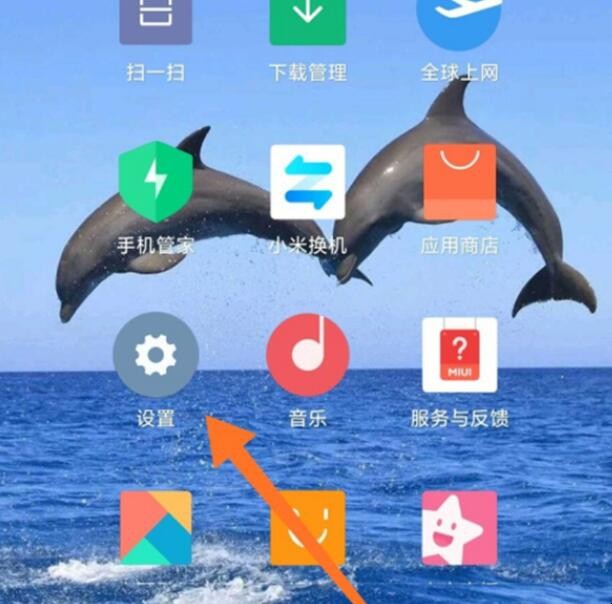Image resolution: width=612 pixels, height=604 pixels.
Task: Launch the pink star app
Action: (459, 527)
